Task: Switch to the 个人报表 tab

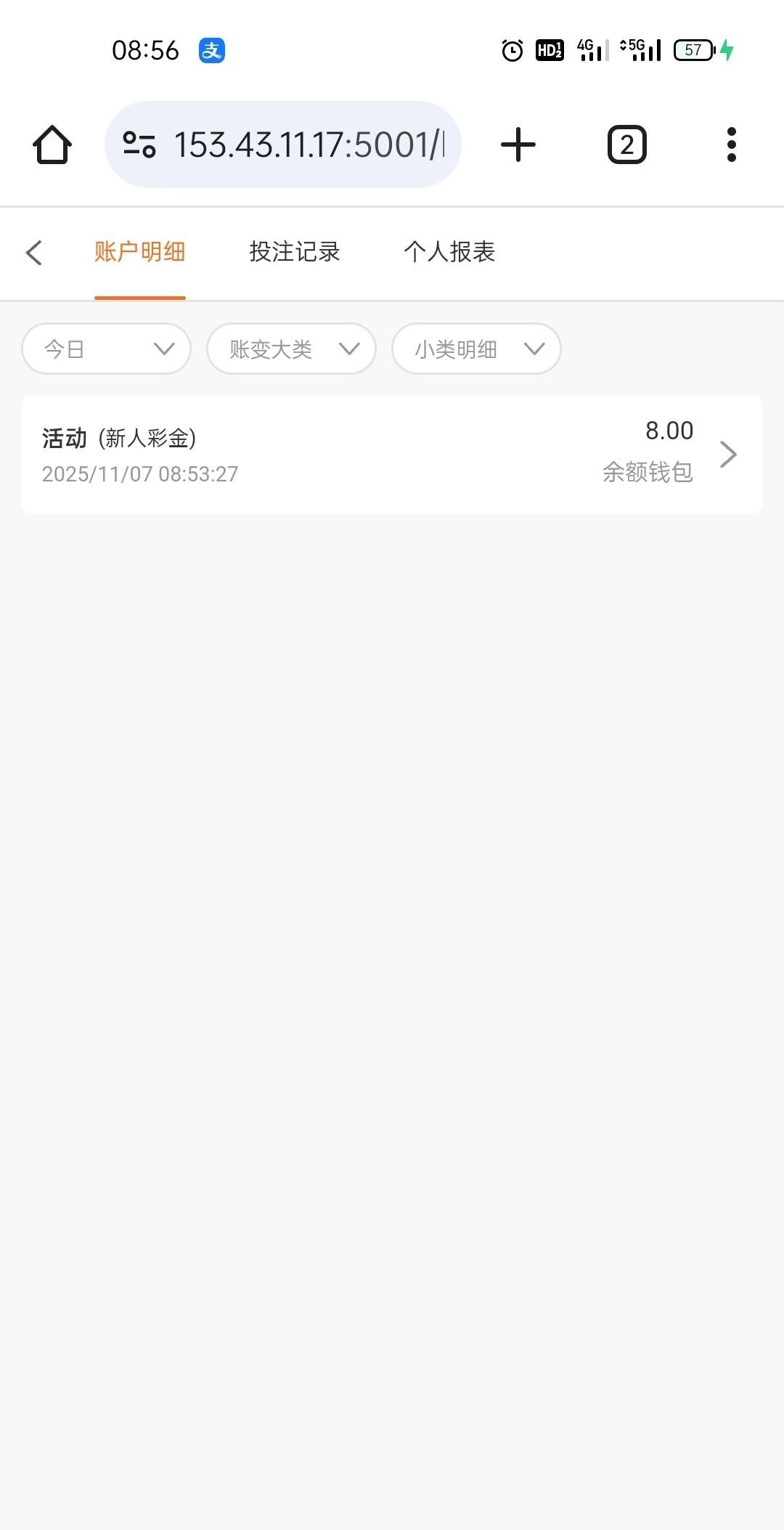Action: coord(449,252)
